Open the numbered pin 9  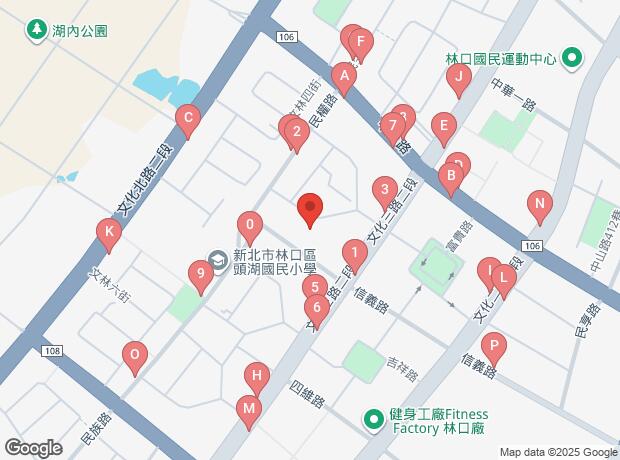point(201,278)
